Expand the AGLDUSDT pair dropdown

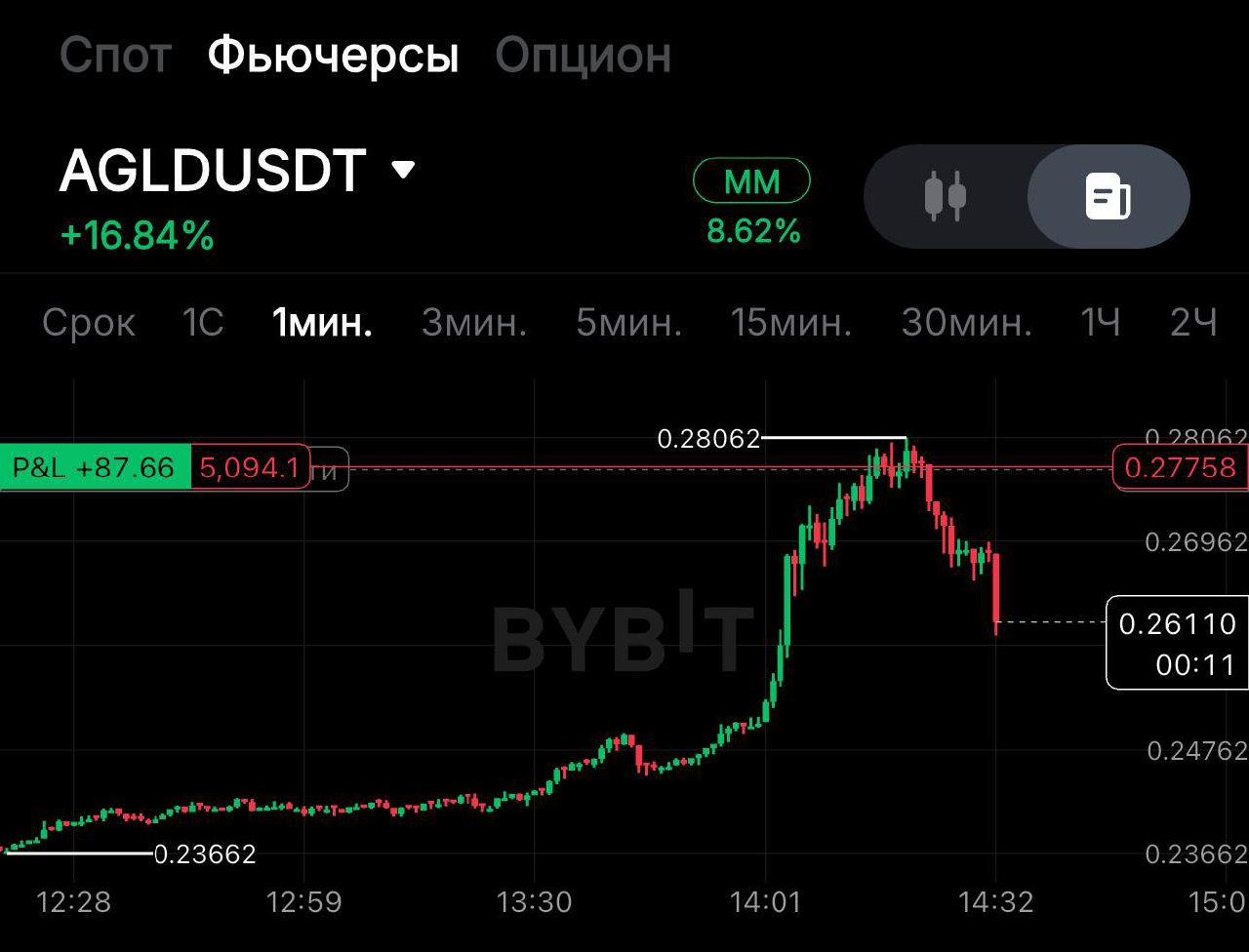402,171
